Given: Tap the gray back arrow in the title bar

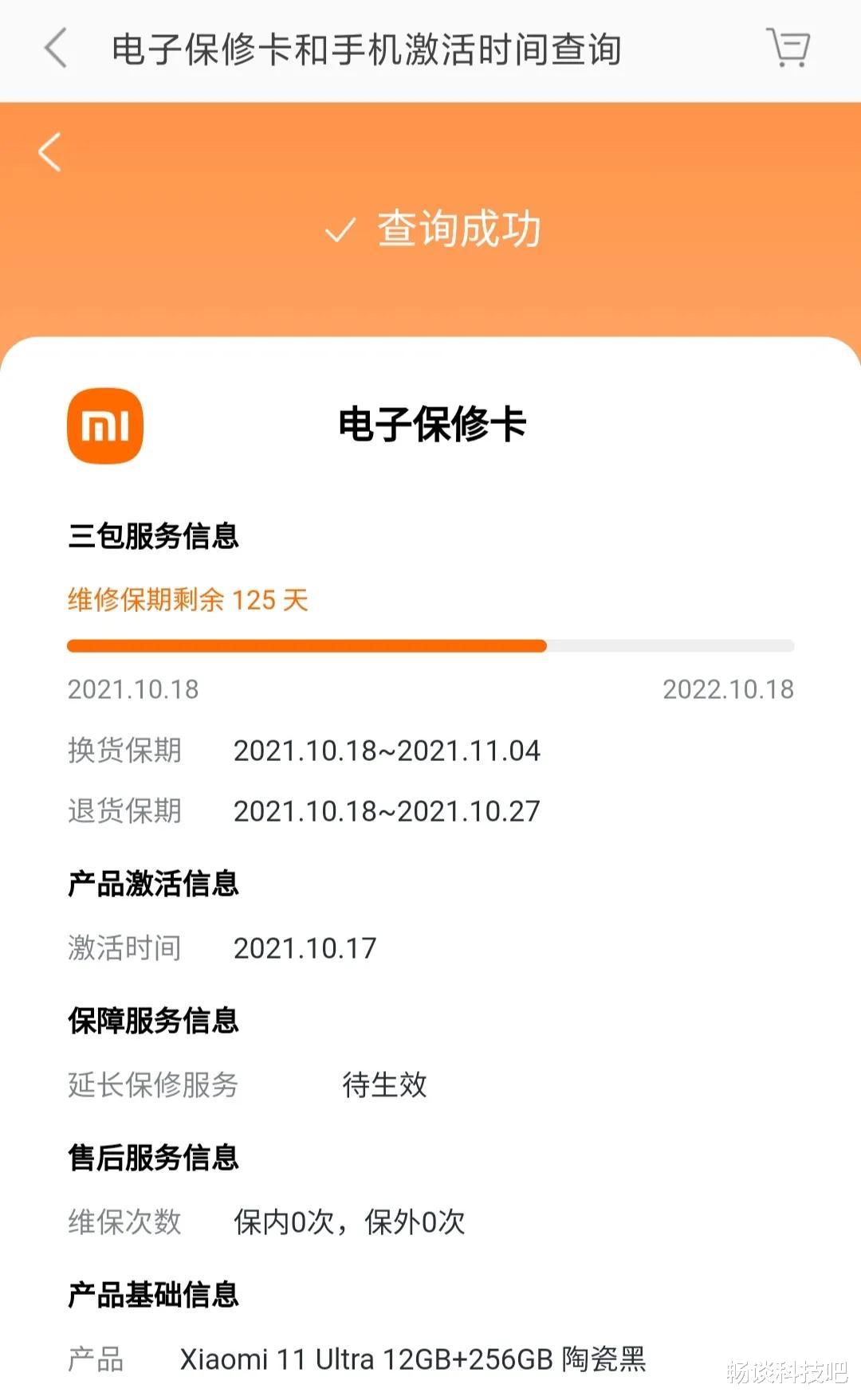Looking at the screenshot, I should [x=53, y=49].
